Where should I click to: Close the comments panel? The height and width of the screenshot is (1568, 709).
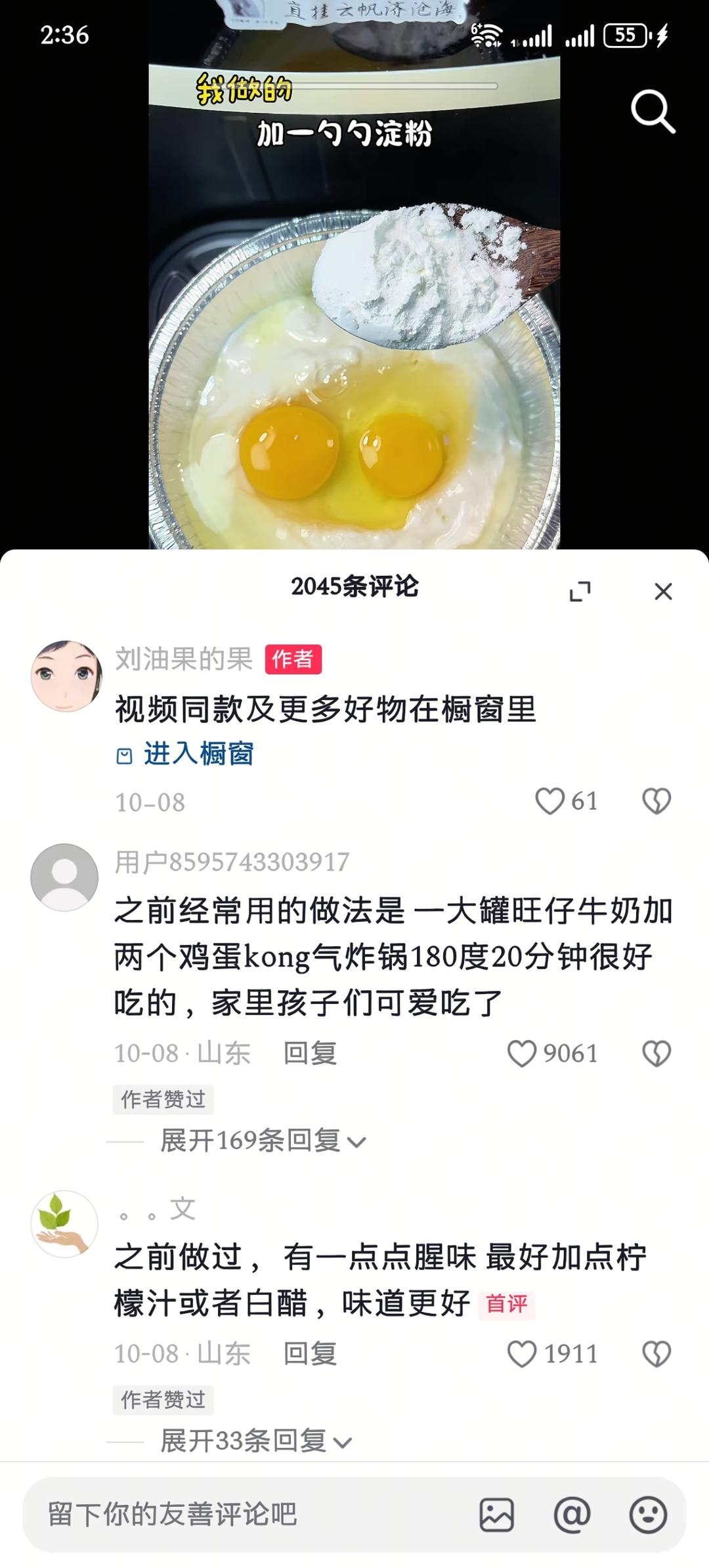663,591
